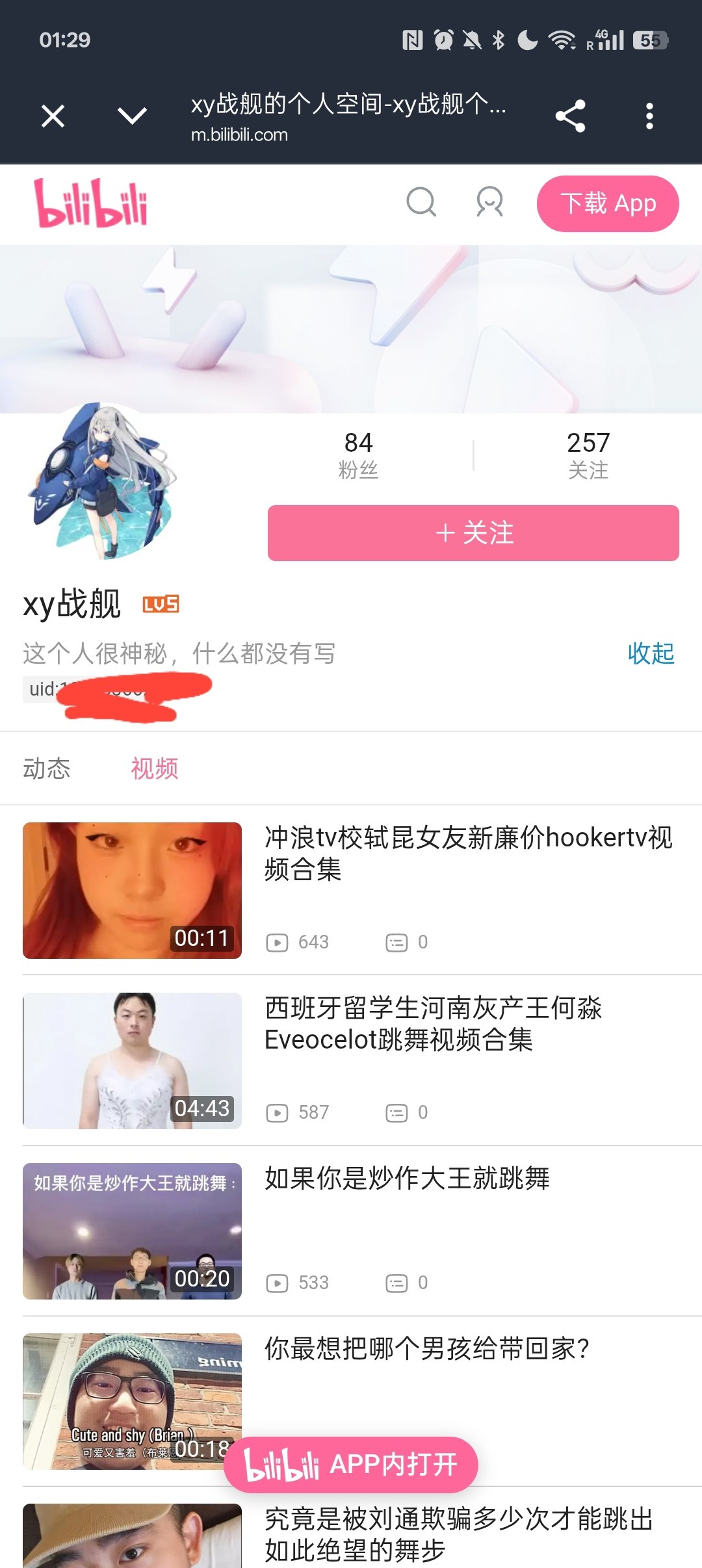Tap the APP内打开 floating button
This screenshot has width=702, height=1568.
click(351, 1465)
